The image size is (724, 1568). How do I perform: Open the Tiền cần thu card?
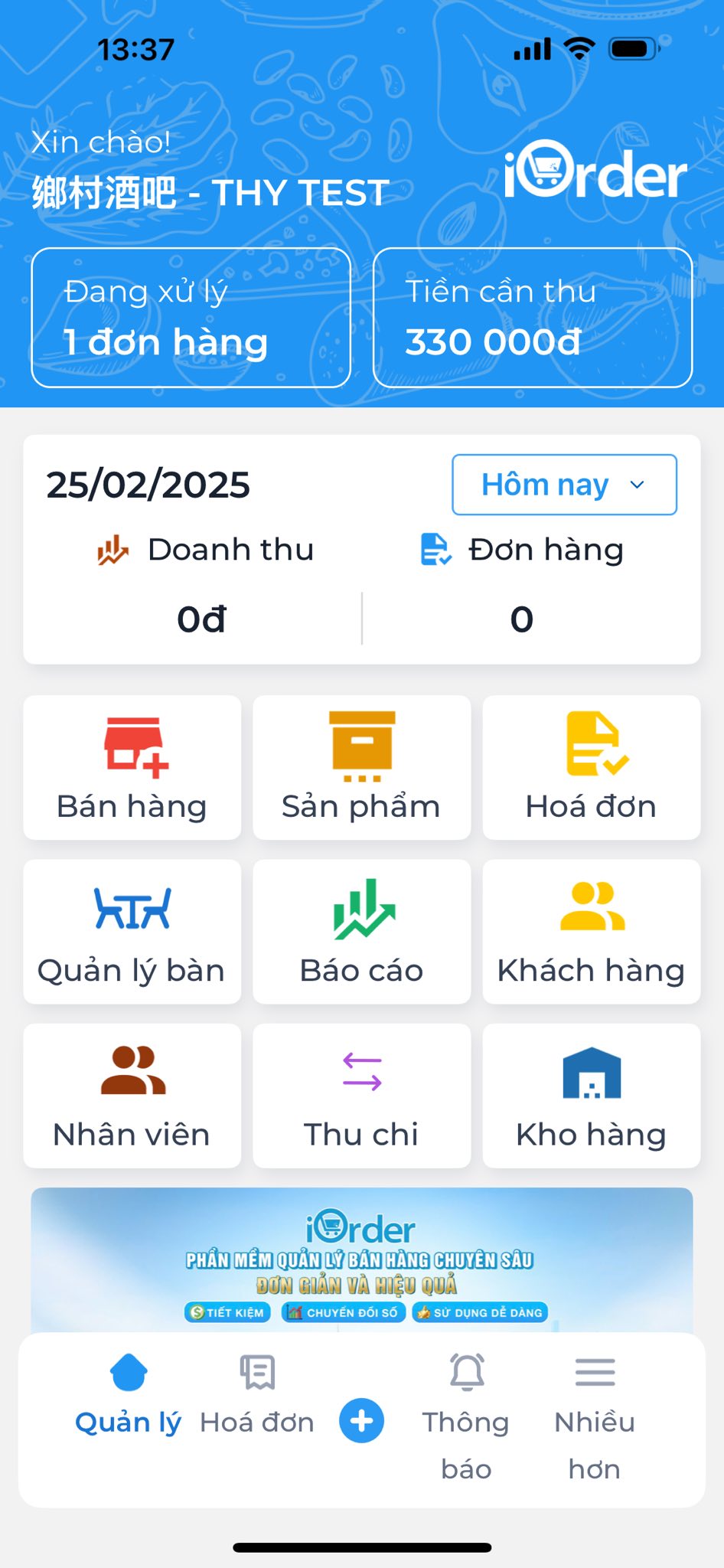533,318
